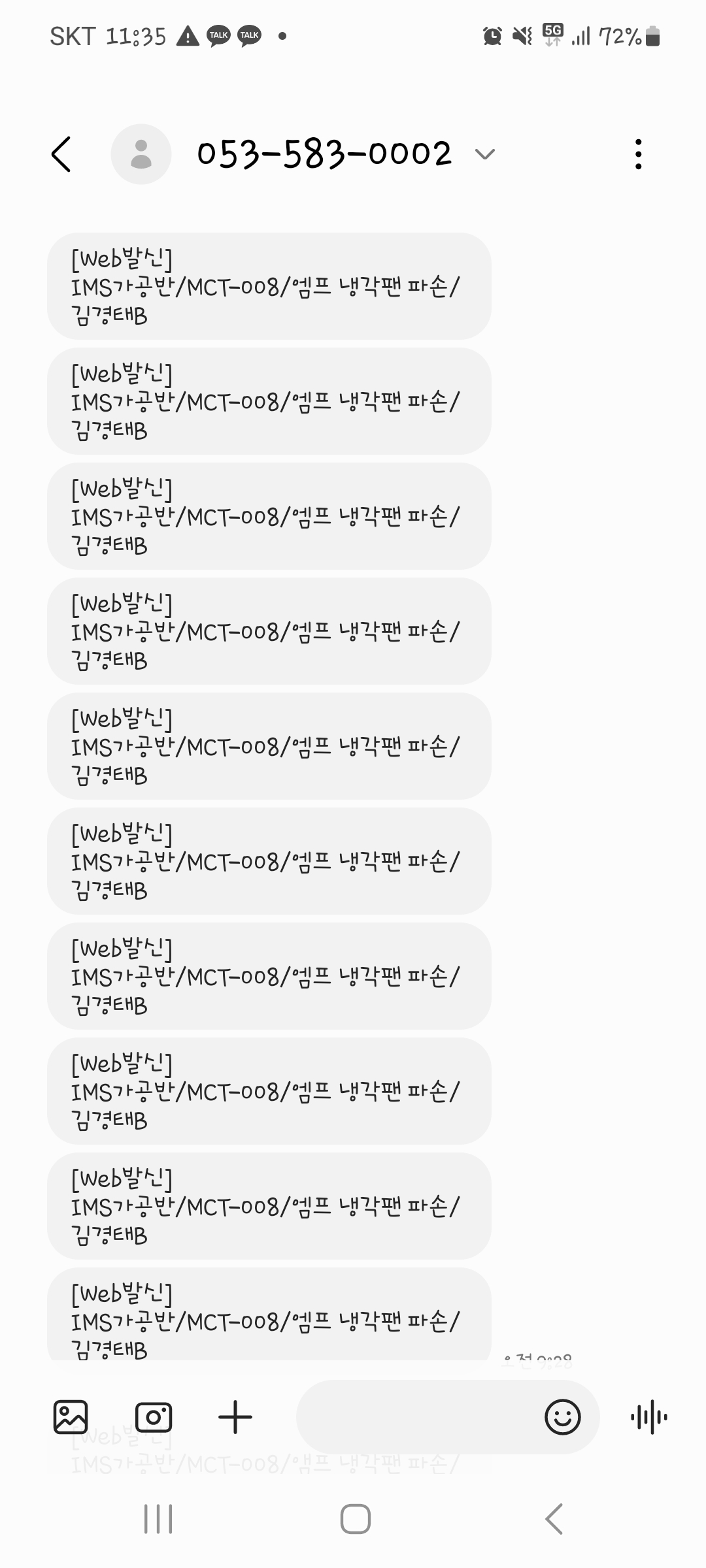Viewport: 706px width, 1568px height.
Task: Go back to the message list
Action: [61, 154]
